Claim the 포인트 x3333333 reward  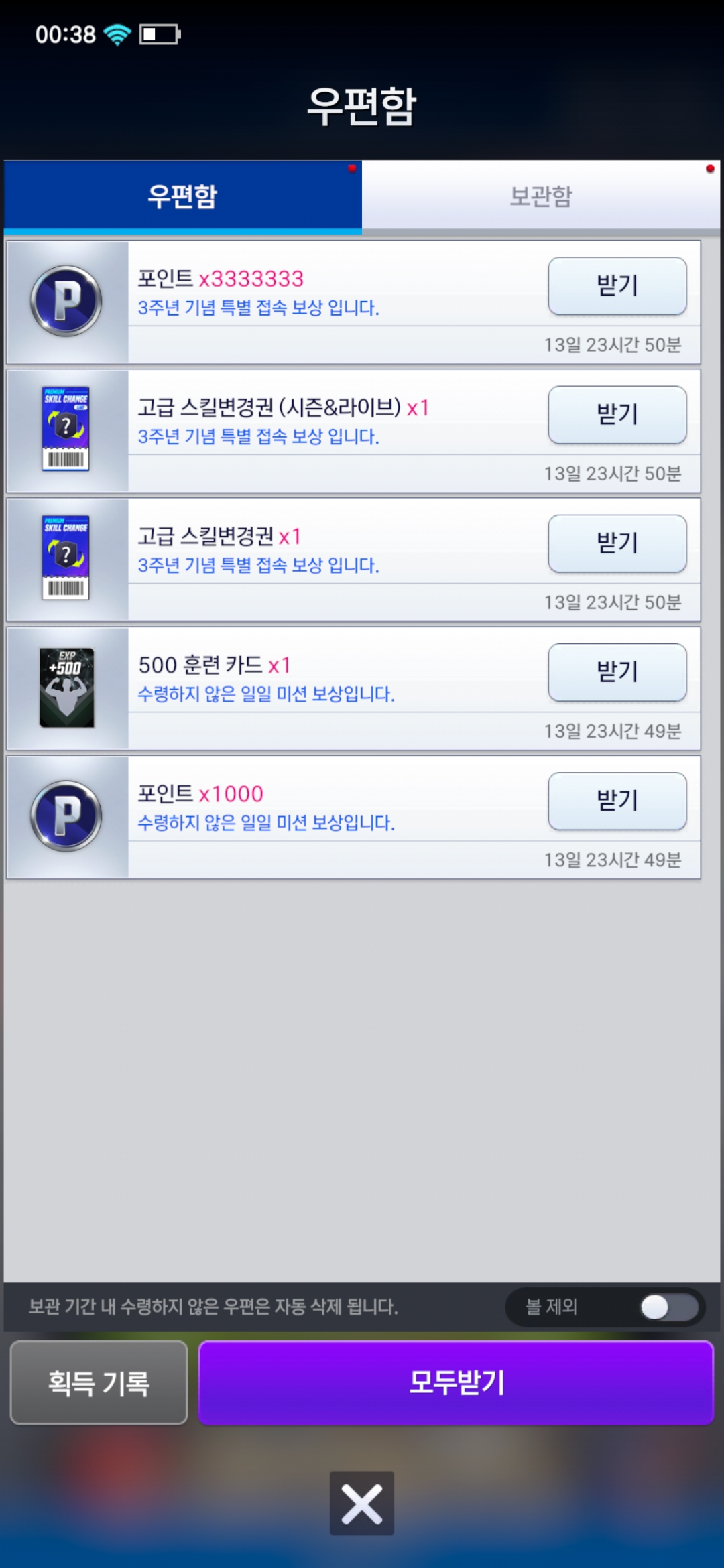click(x=617, y=286)
